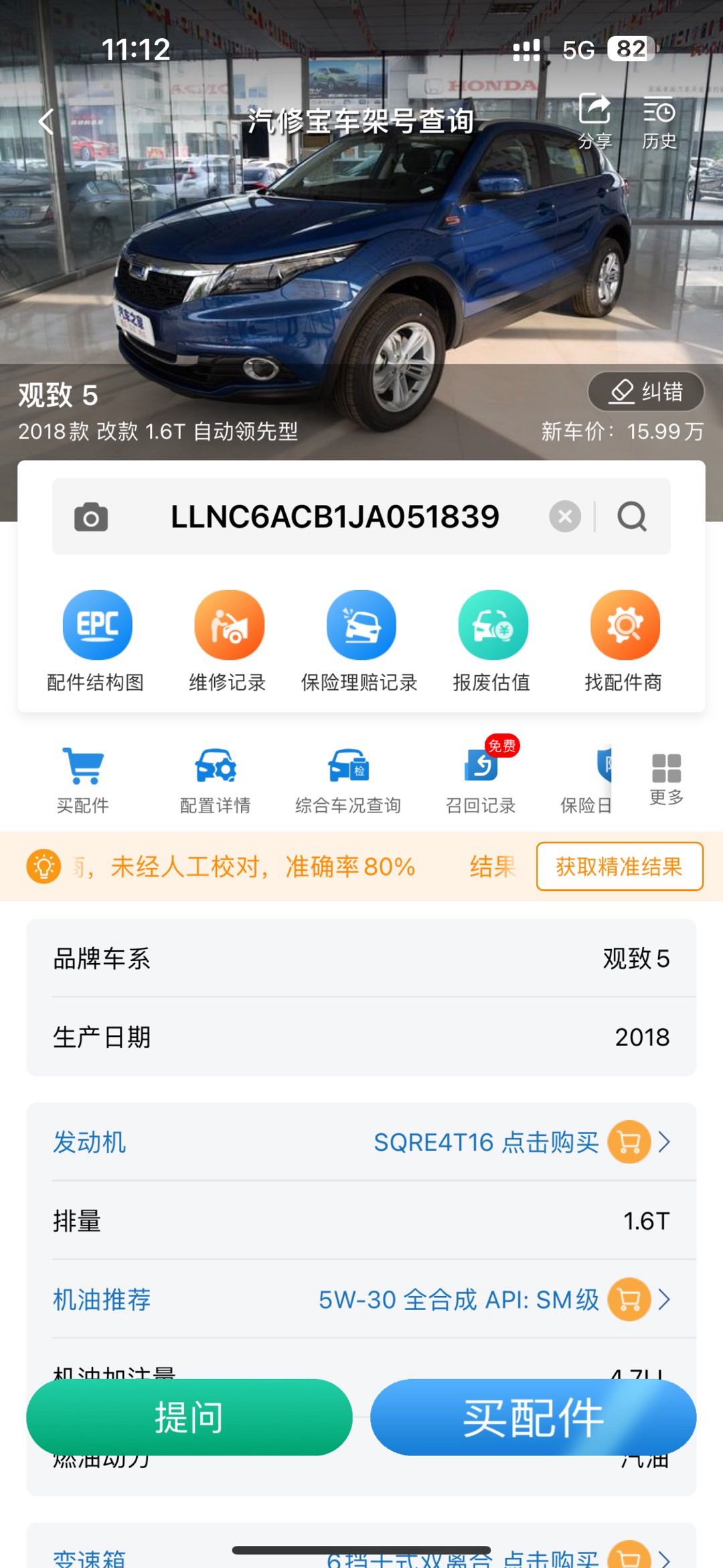
Task: Tap the 纠错 correction button
Action: (646, 391)
